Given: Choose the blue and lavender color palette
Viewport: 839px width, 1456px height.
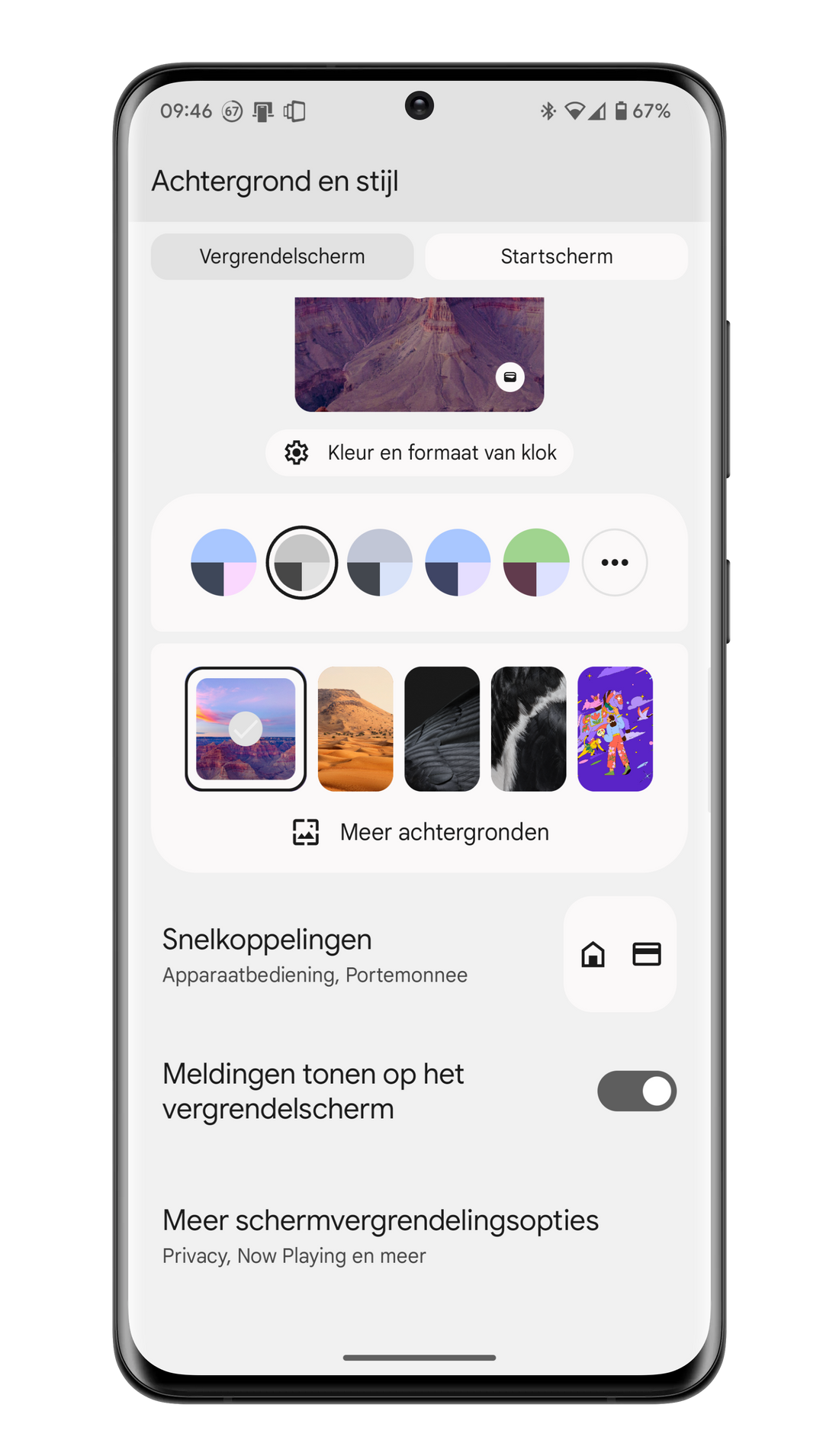Looking at the screenshot, I should (458, 562).
